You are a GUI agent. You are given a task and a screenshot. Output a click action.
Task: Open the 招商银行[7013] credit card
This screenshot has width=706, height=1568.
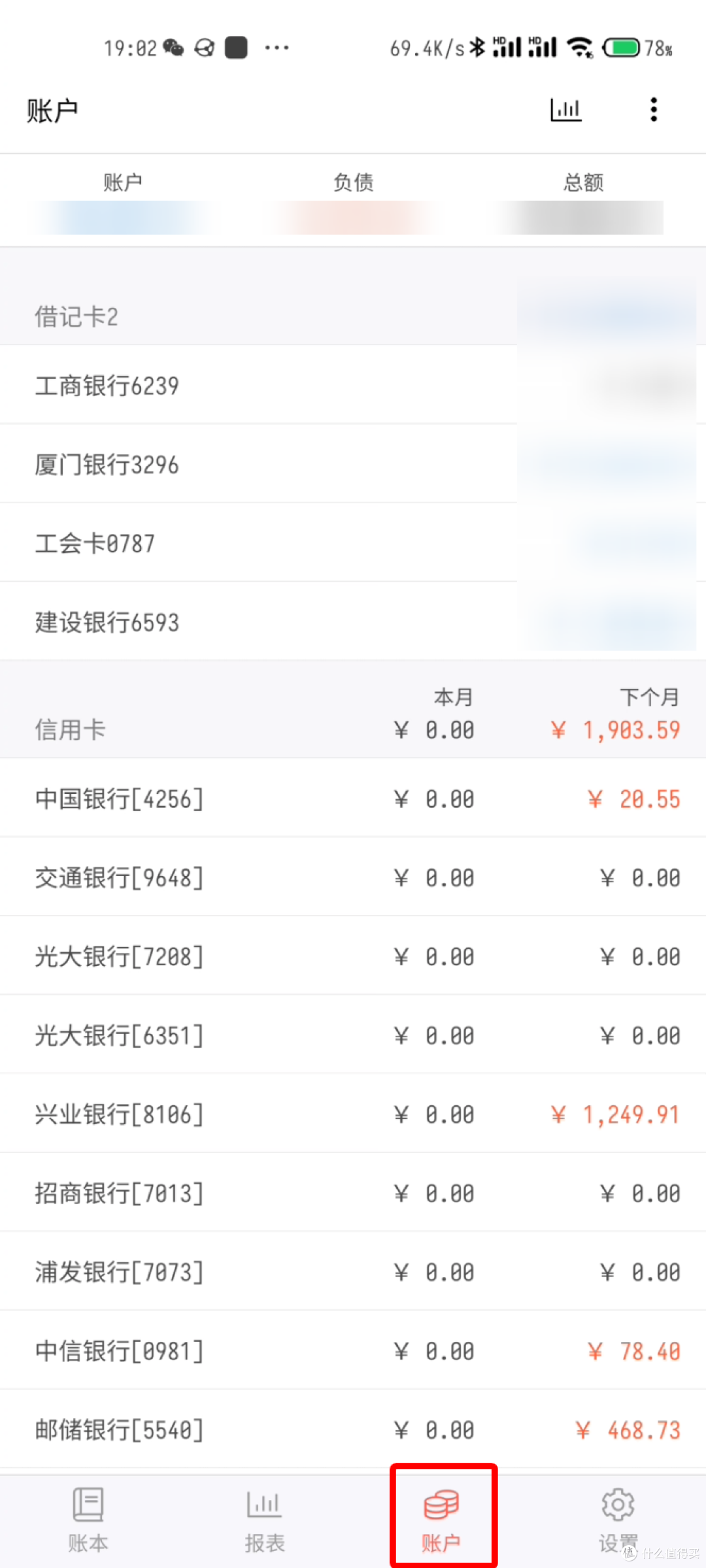[x=120, y=1193]
